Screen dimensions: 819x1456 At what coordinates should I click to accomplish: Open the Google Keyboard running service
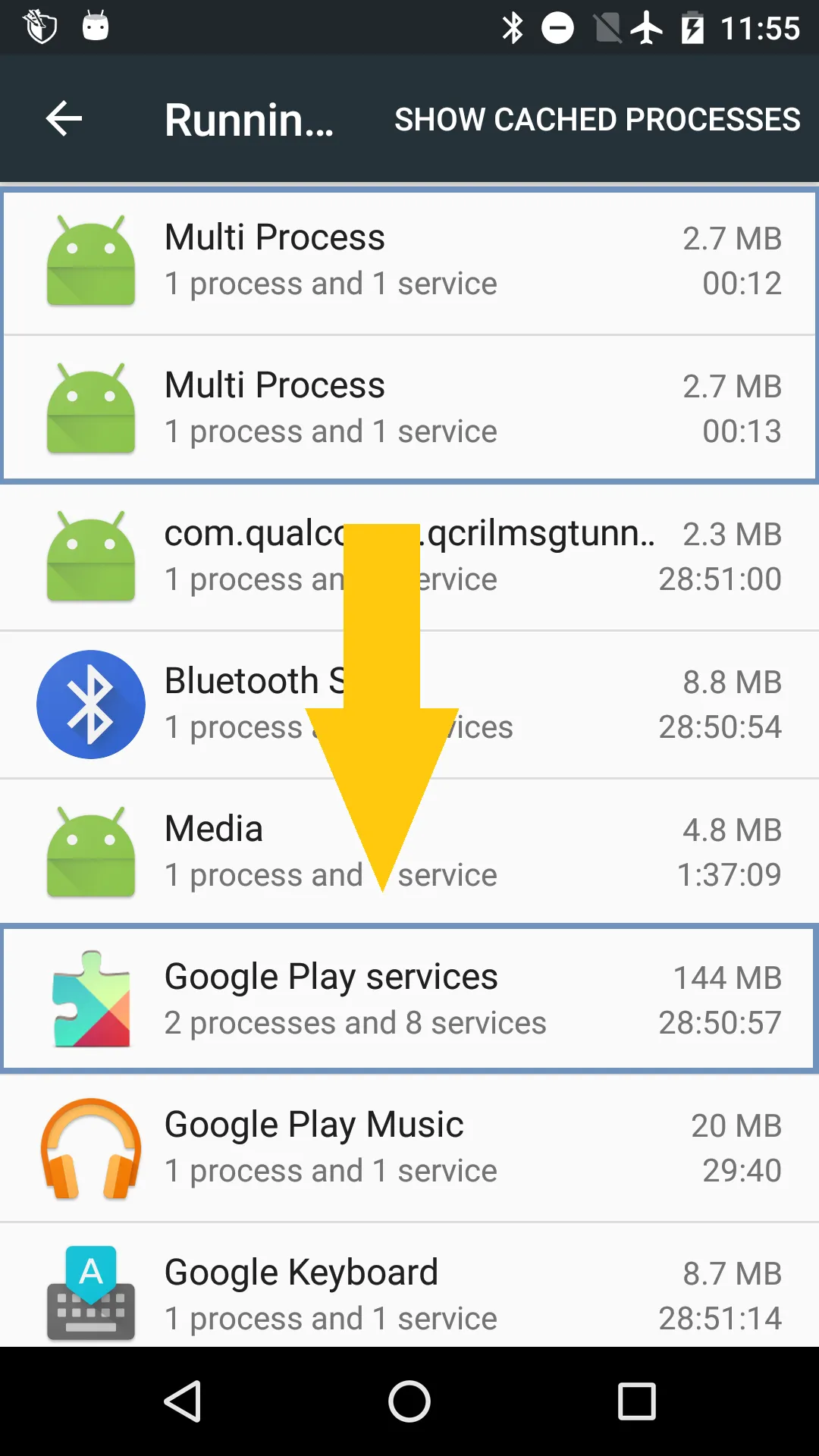click(409, 1294)
